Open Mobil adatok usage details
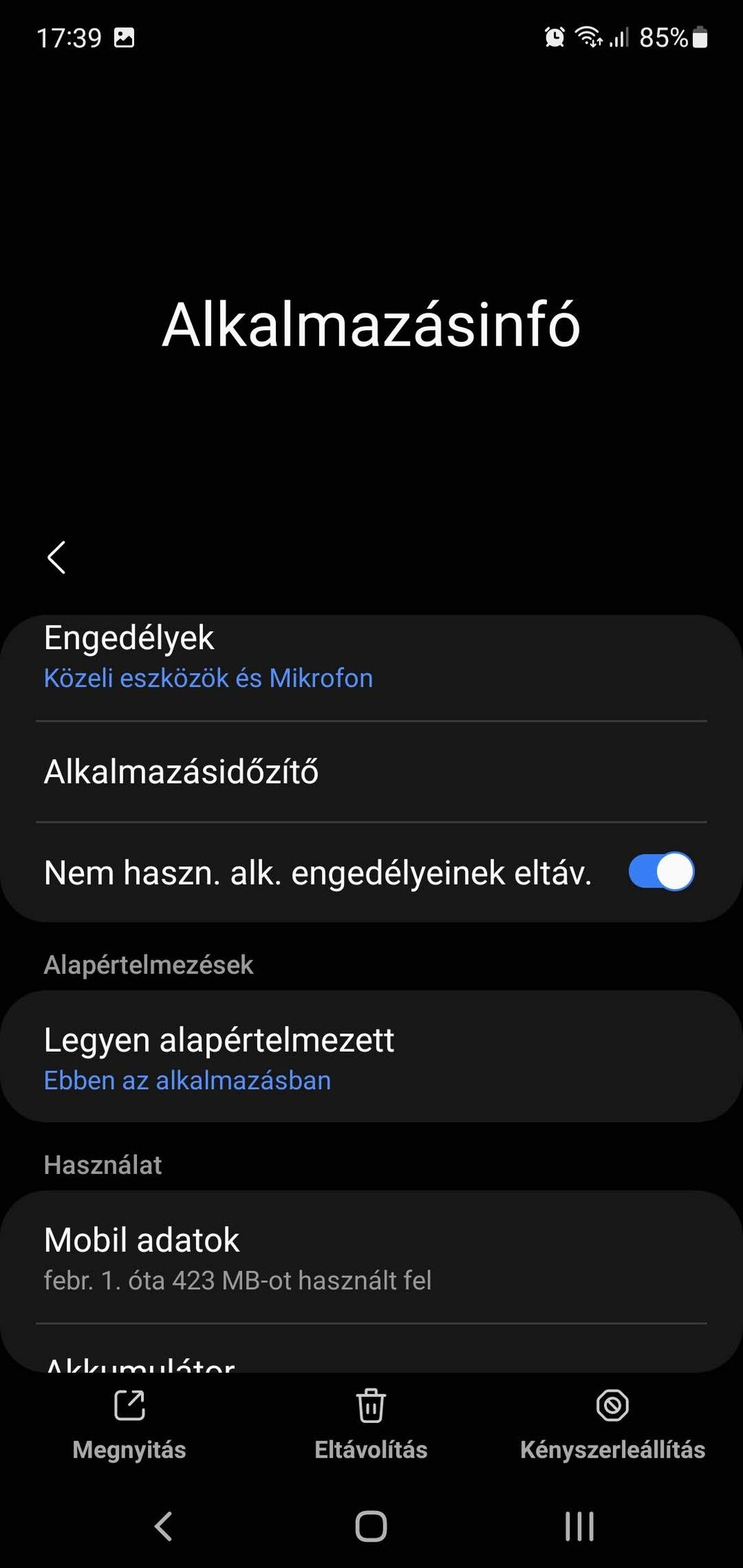Image resolution: width=743 pixels, height=1568 pixels. pyautogui.click(x=371, y=1257)
